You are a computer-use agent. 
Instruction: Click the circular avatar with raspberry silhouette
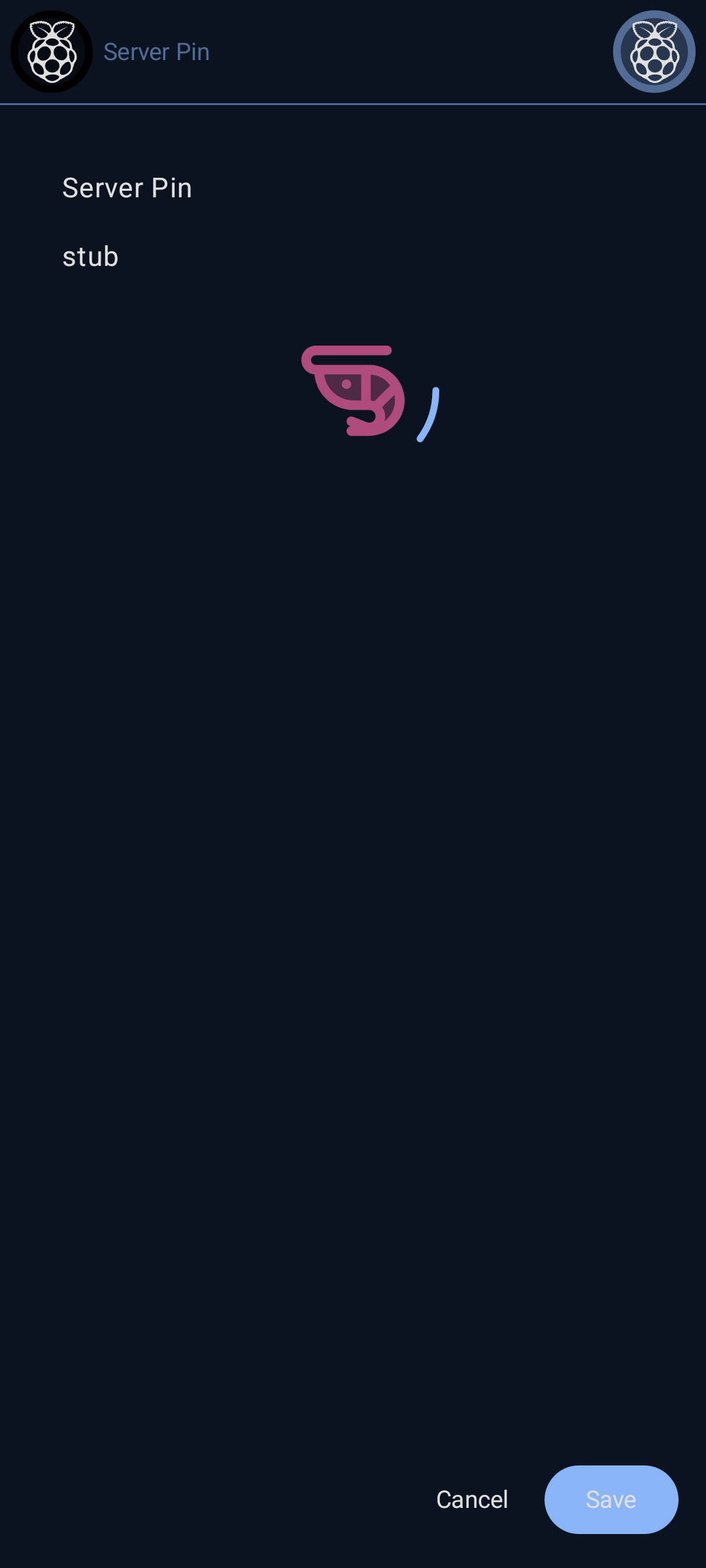654,52
